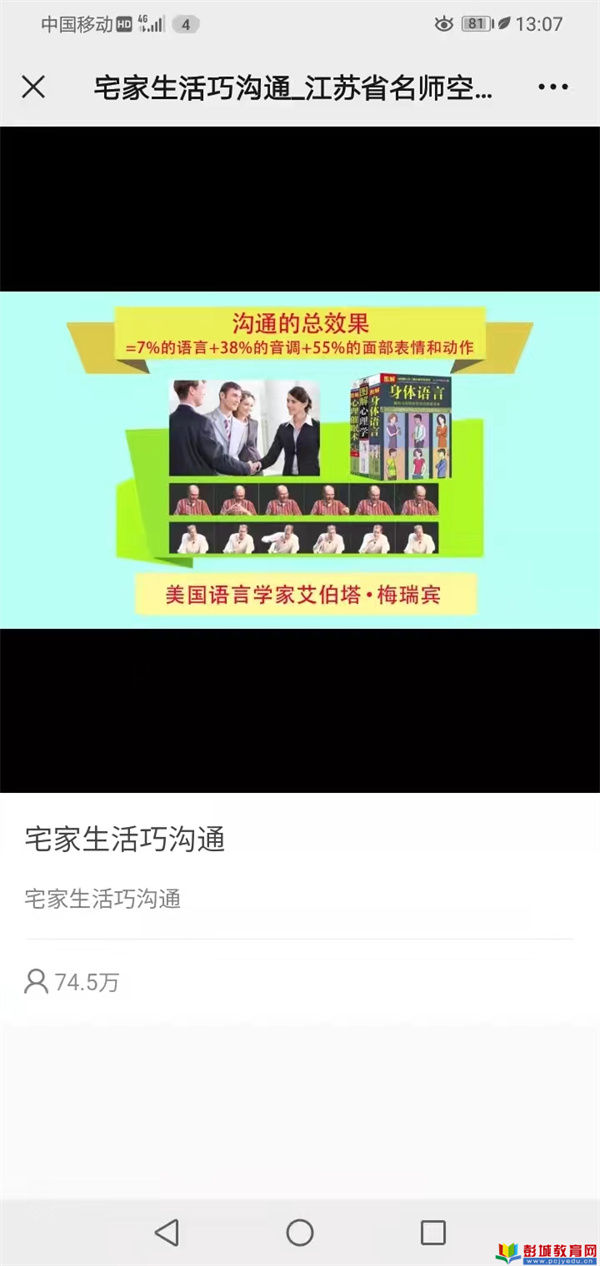Tap the video area to play it

tap(300, 459)
